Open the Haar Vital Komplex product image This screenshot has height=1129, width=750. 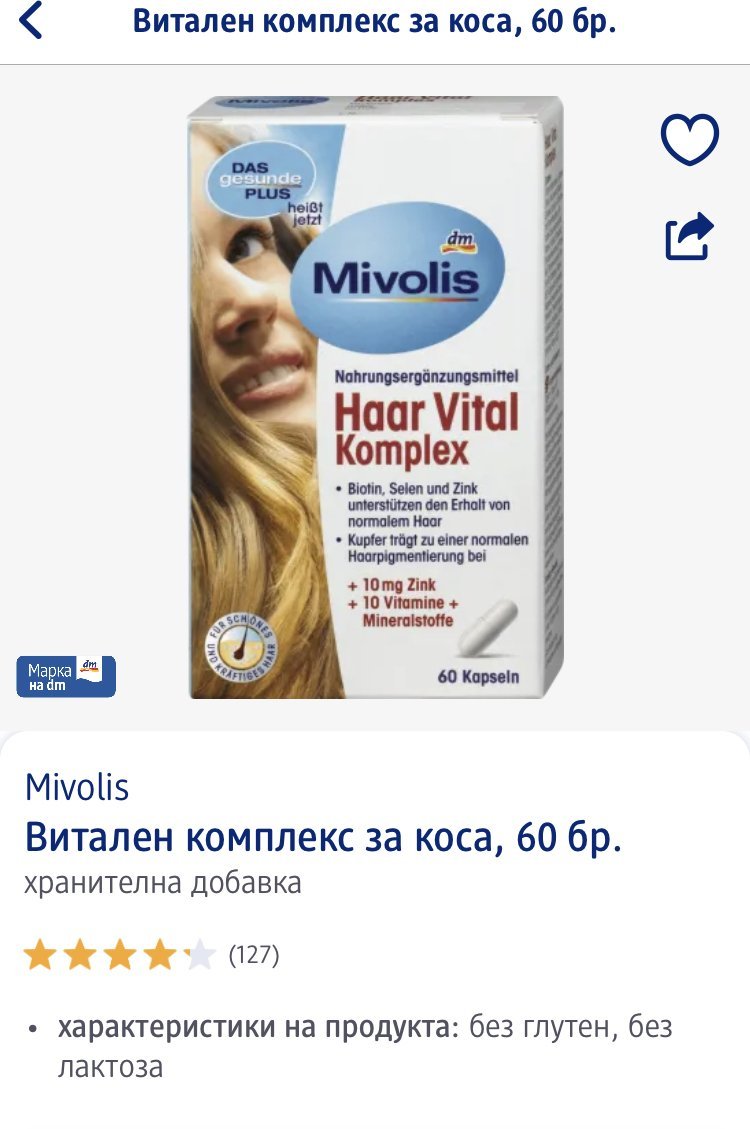[x=376, y=397]
